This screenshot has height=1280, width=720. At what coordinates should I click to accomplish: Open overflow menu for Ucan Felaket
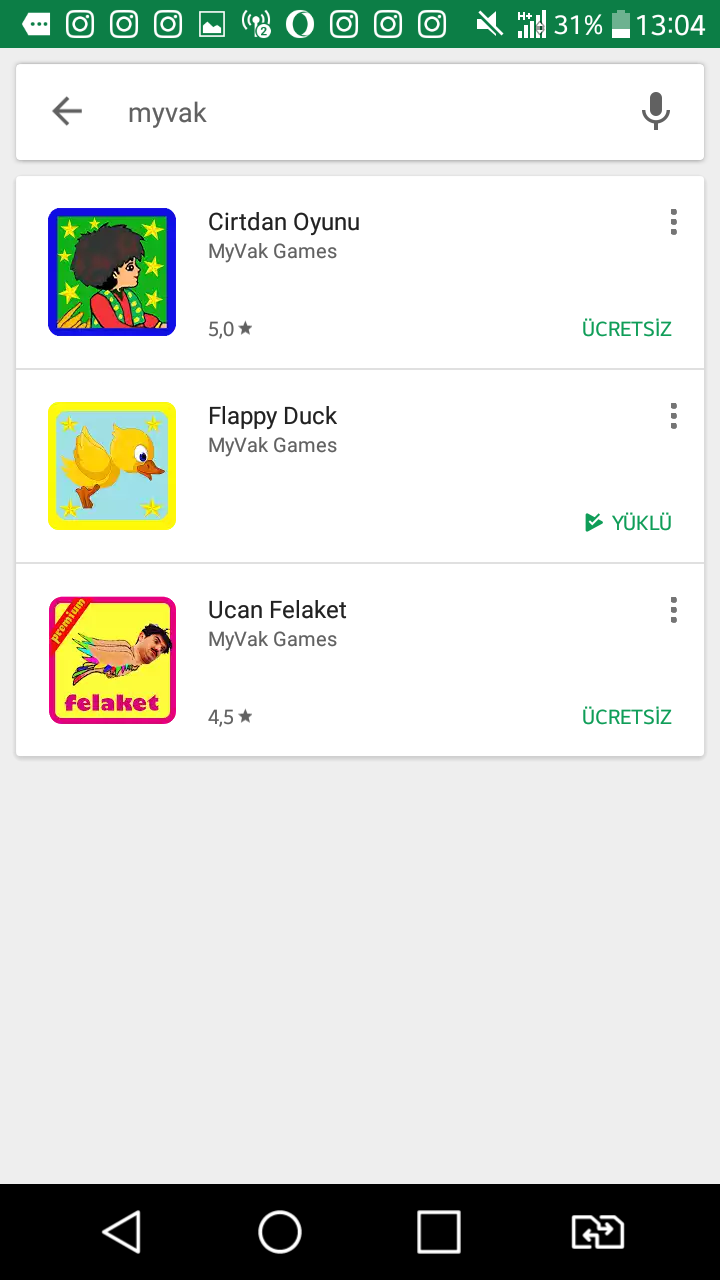coord(673,610)
